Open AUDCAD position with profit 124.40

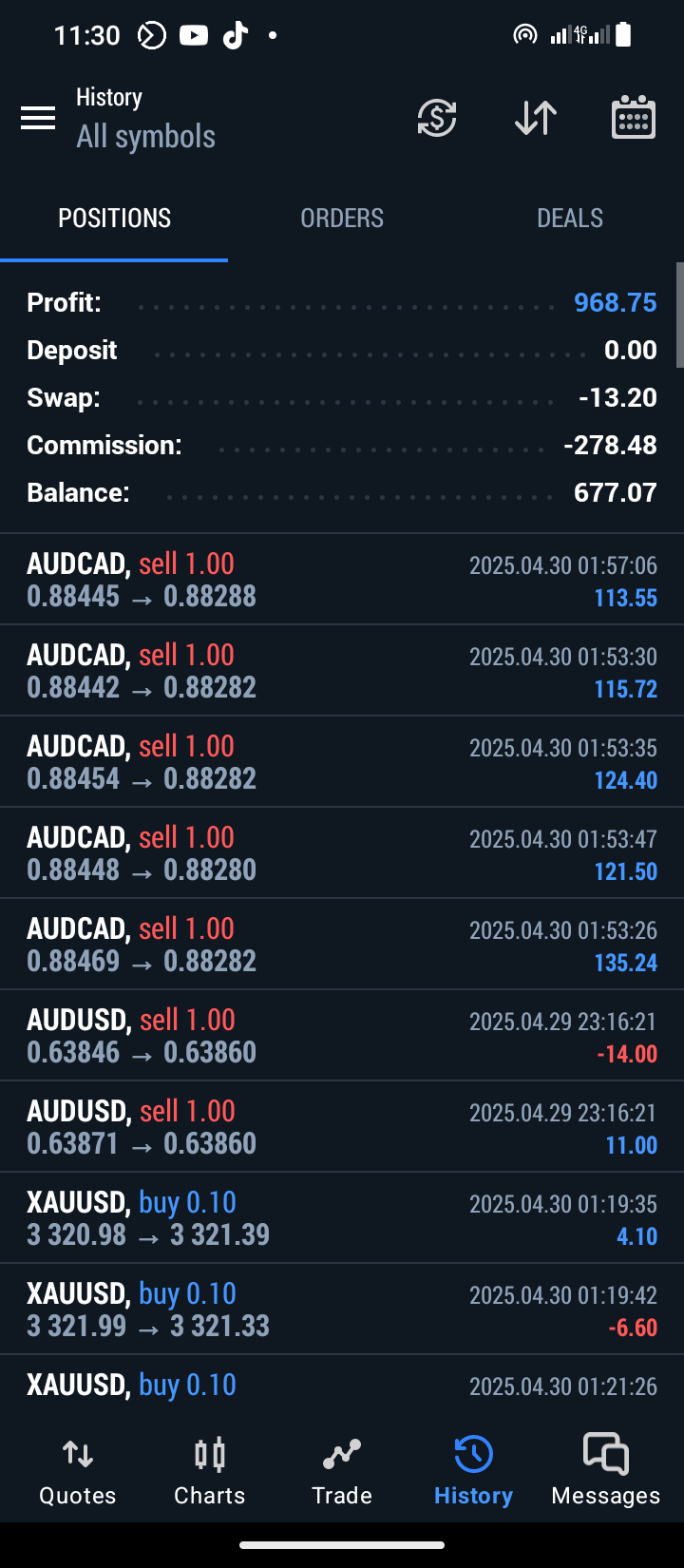[342, 762]
